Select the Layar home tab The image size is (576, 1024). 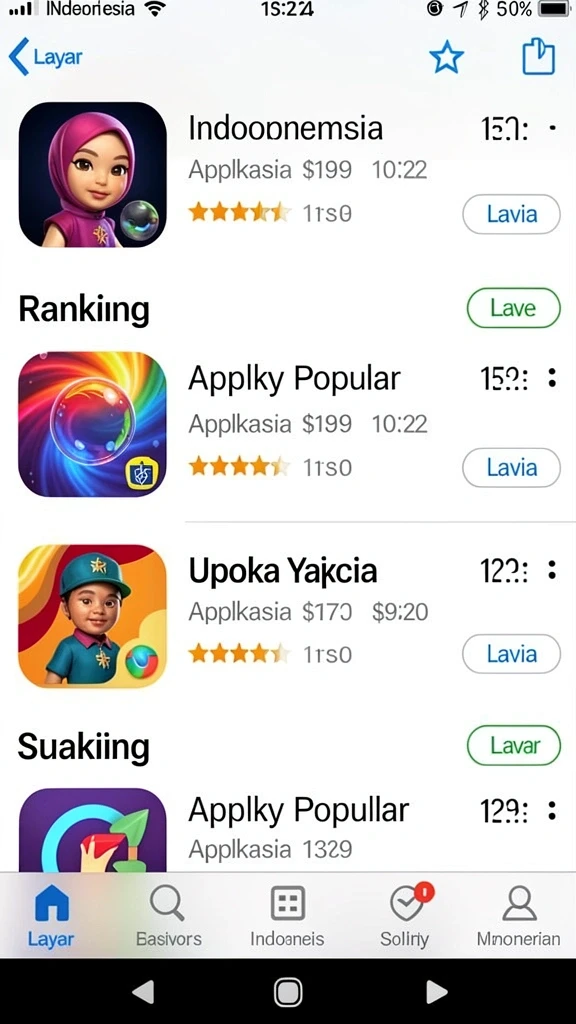point(51,917)
